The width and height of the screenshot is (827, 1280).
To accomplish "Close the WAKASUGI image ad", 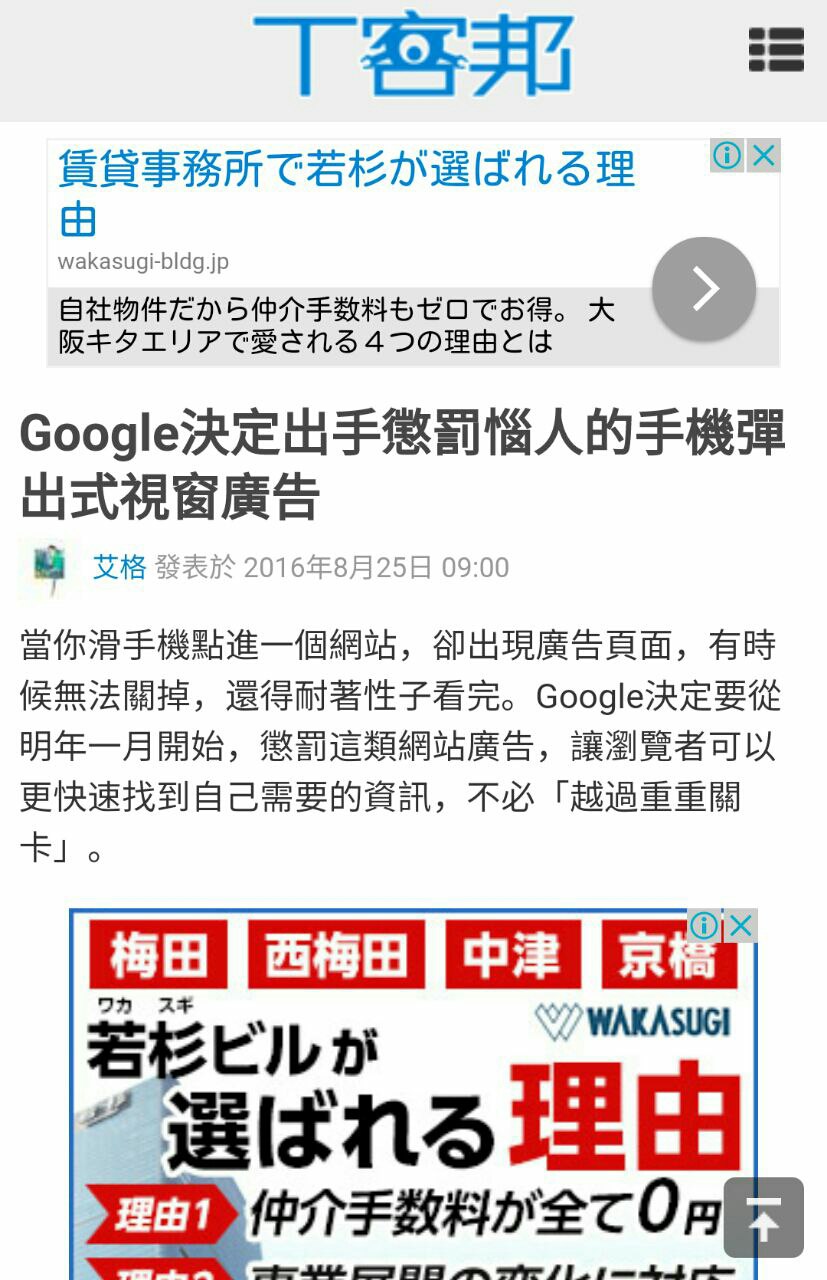I will click(741, 926).
